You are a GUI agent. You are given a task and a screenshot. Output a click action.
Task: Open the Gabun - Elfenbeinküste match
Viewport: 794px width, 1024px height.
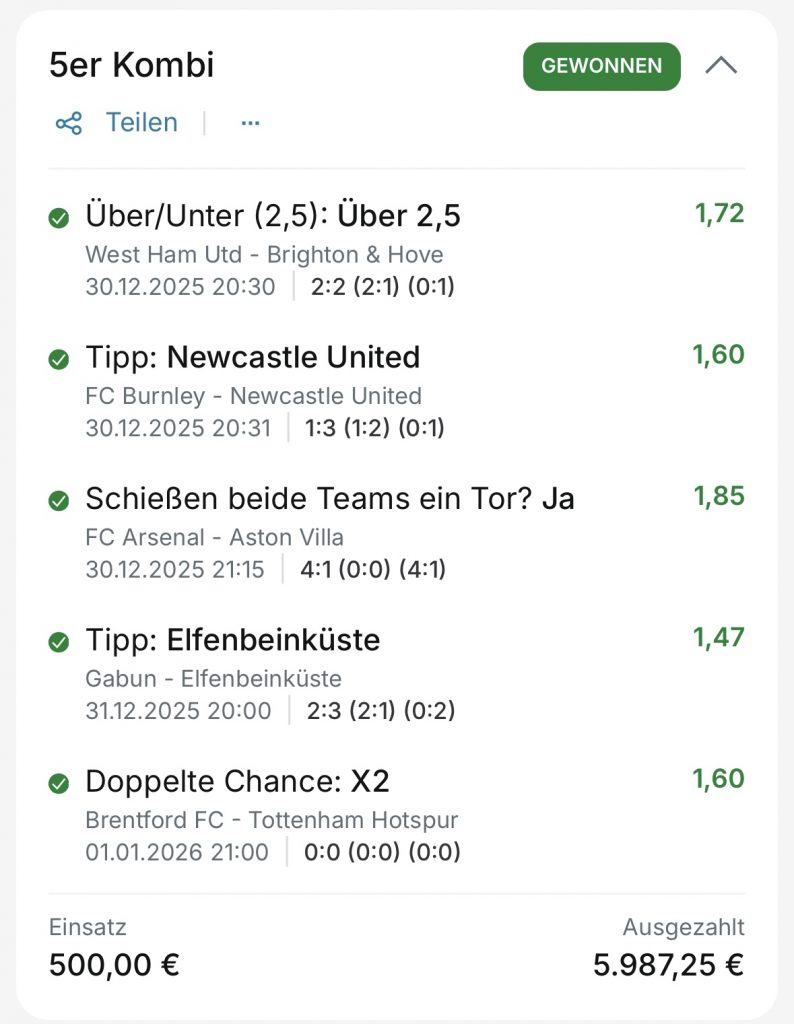[213, 679]
